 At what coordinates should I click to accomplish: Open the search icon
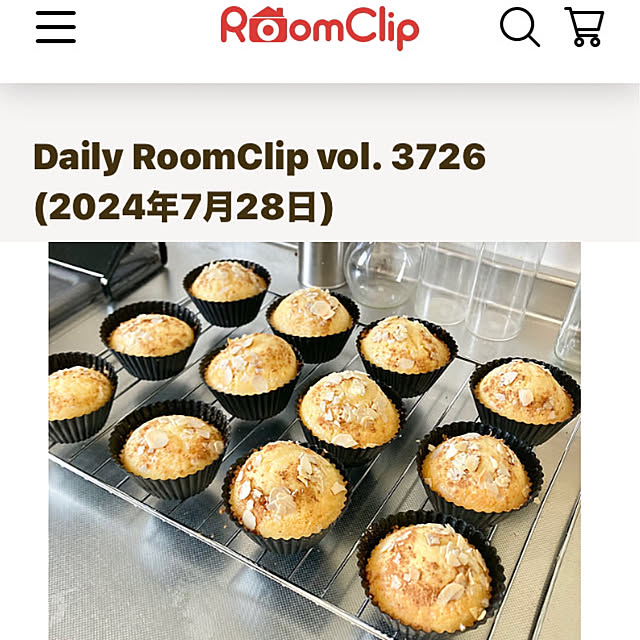tap(519, 27)
